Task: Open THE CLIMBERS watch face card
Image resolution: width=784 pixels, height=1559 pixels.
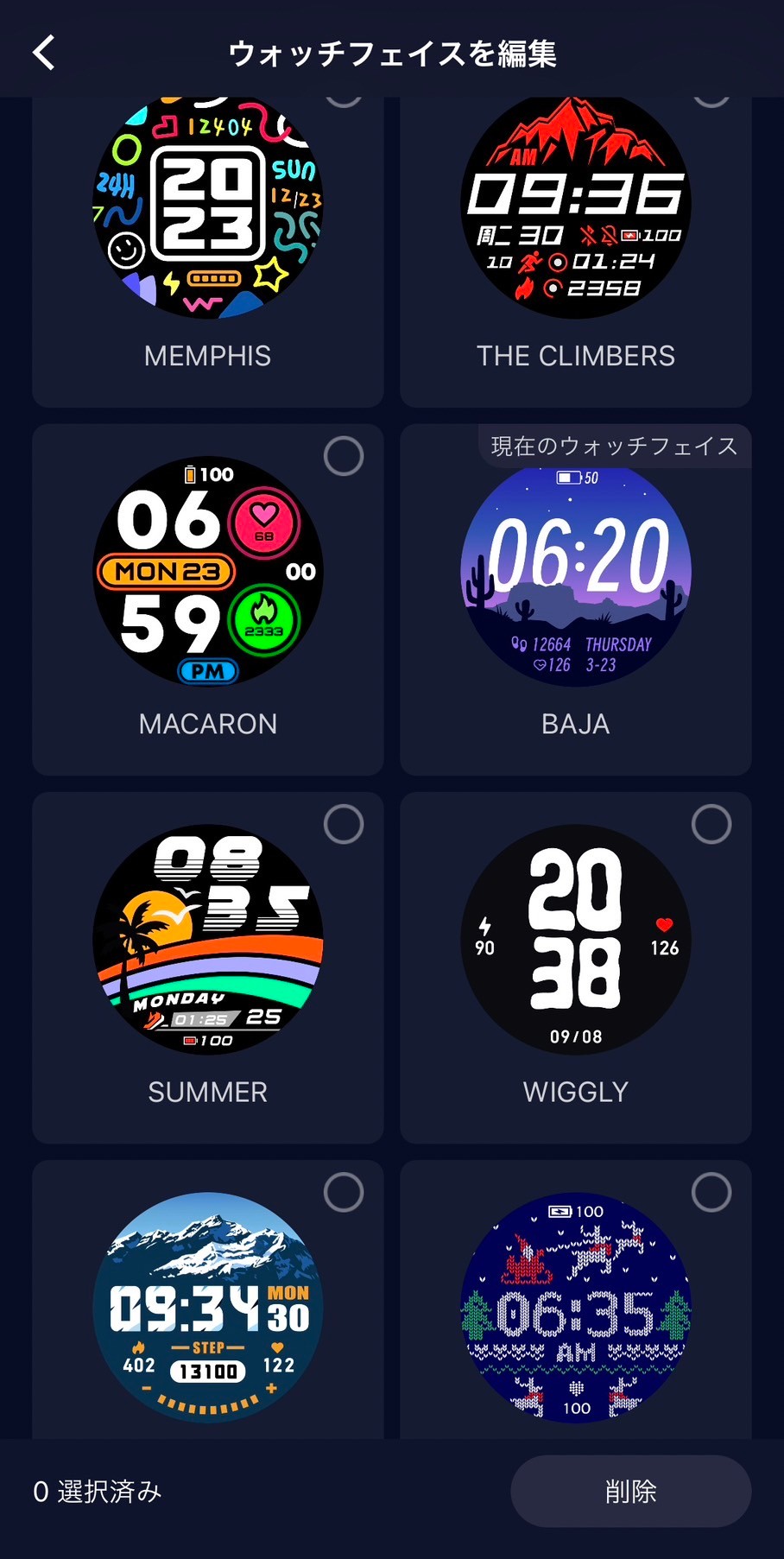Action: 575,250
